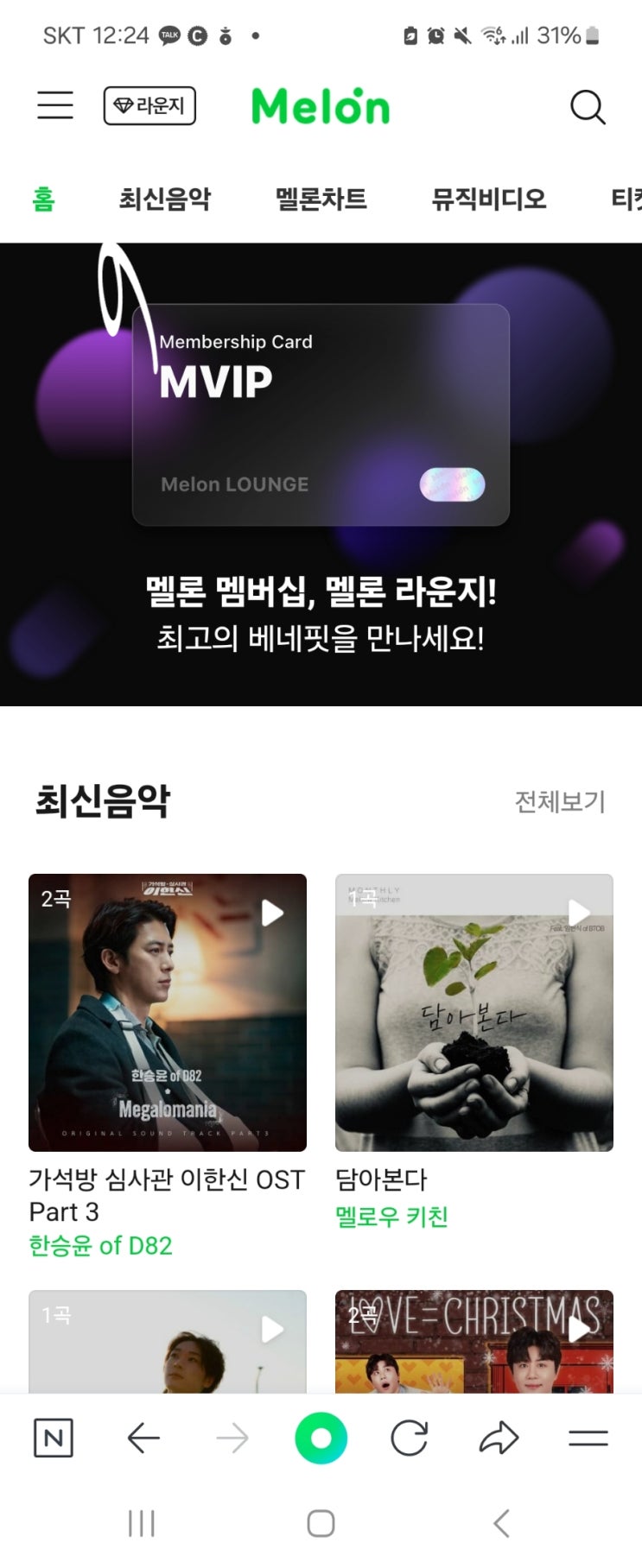This screenshot has height=1568, width=642.
Task: Select the 홈 tab
Action: tap(43, 199)
